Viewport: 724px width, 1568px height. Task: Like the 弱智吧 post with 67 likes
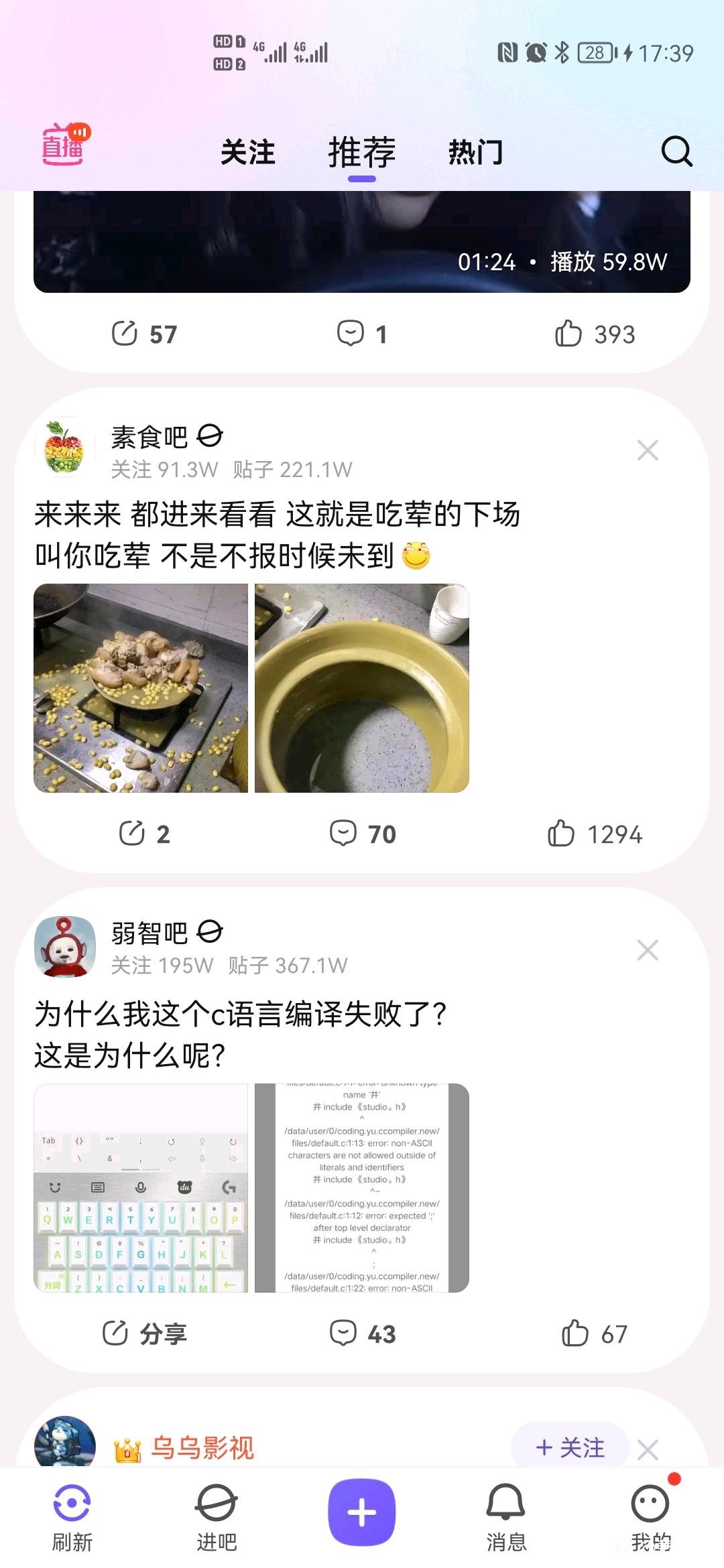click(x=595, y=1333)
